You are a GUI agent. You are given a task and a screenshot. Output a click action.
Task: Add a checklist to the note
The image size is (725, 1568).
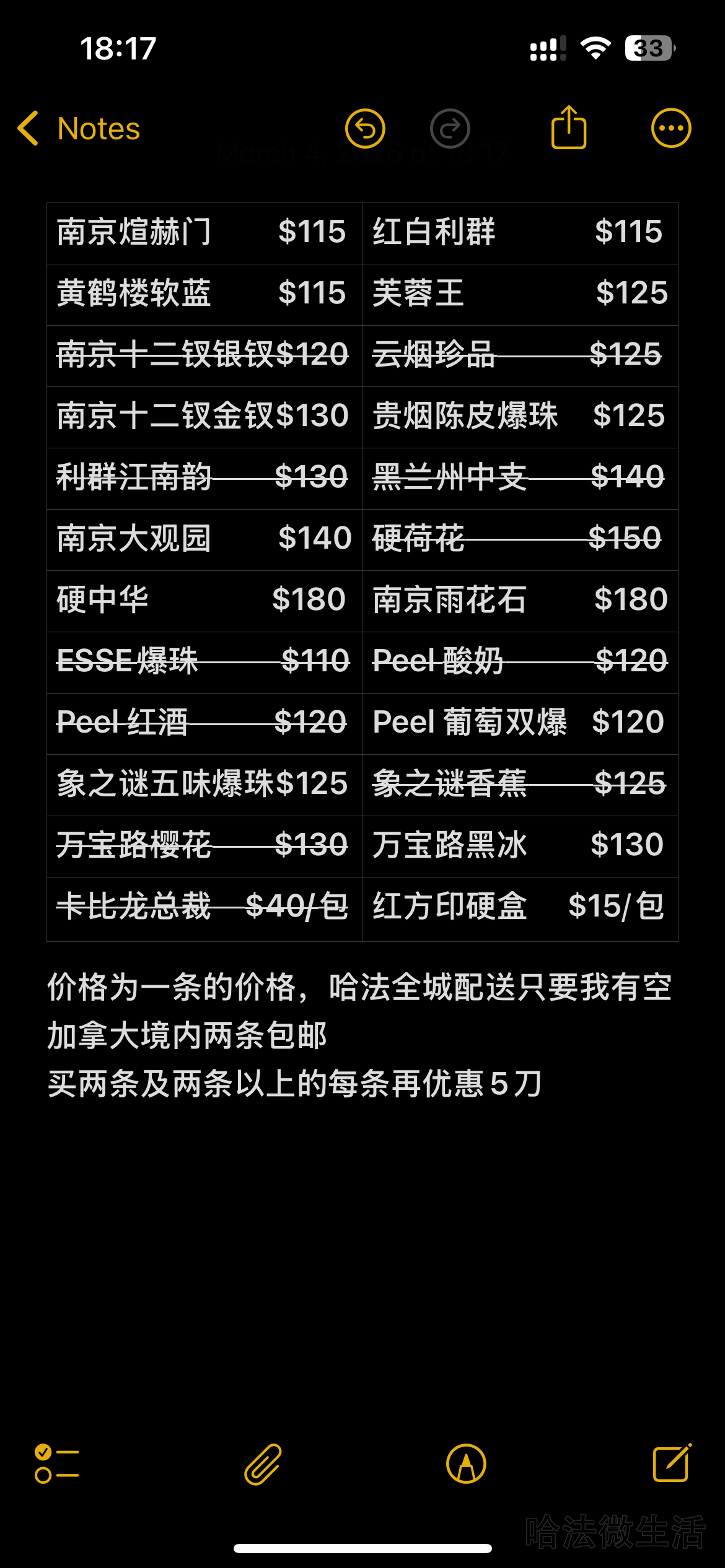pyautogui.click(x=56, y=1464)
